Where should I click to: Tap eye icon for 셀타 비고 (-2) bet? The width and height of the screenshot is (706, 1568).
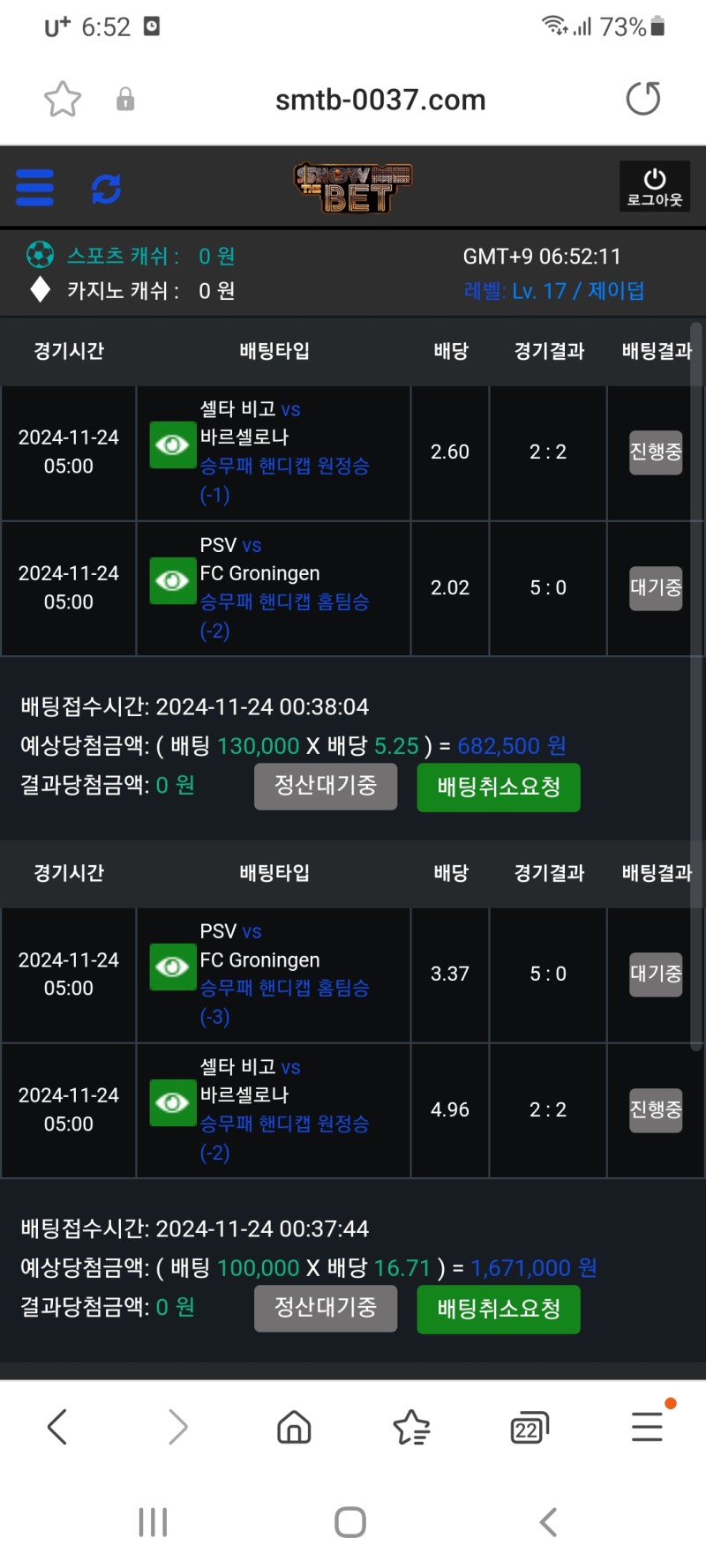tap(172, 1103)
